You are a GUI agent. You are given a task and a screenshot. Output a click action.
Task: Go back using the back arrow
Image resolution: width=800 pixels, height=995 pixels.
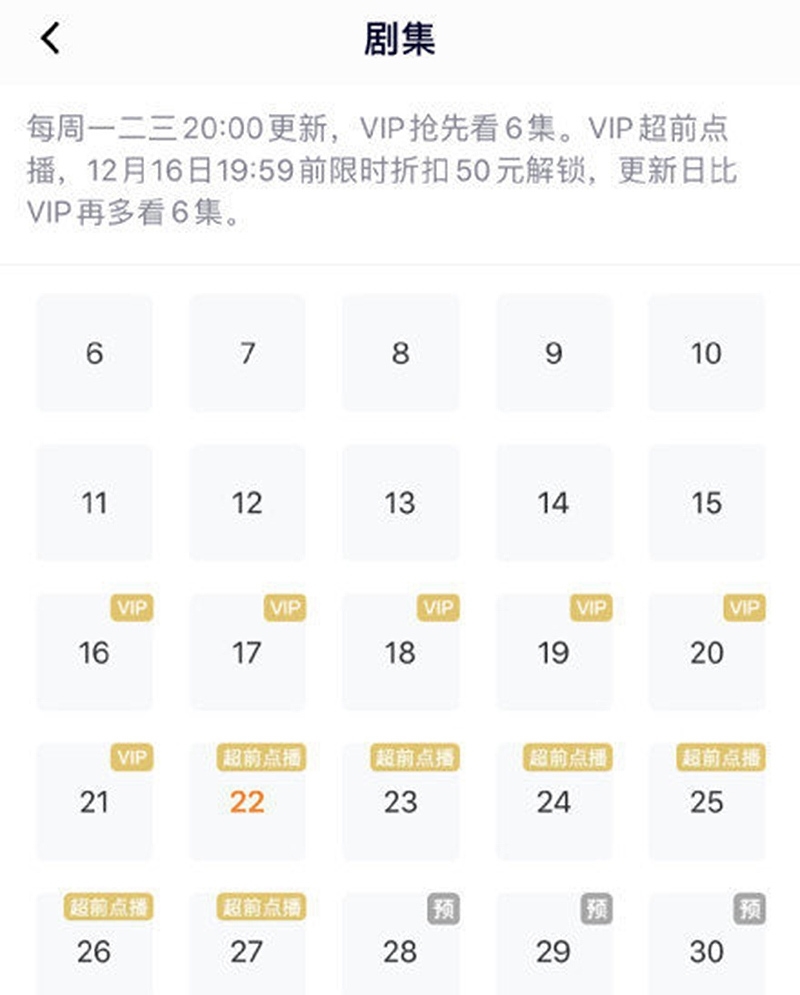[50, 40]
